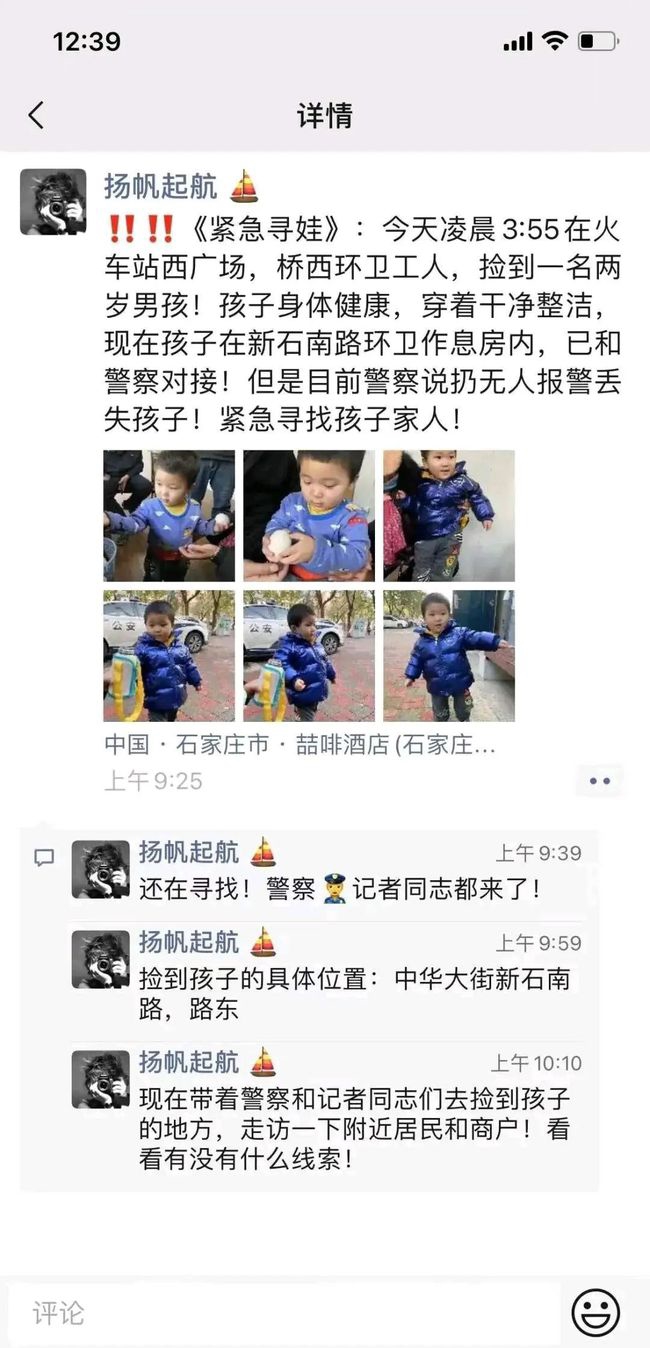Open the first photo in the post

tap(169, 516)
